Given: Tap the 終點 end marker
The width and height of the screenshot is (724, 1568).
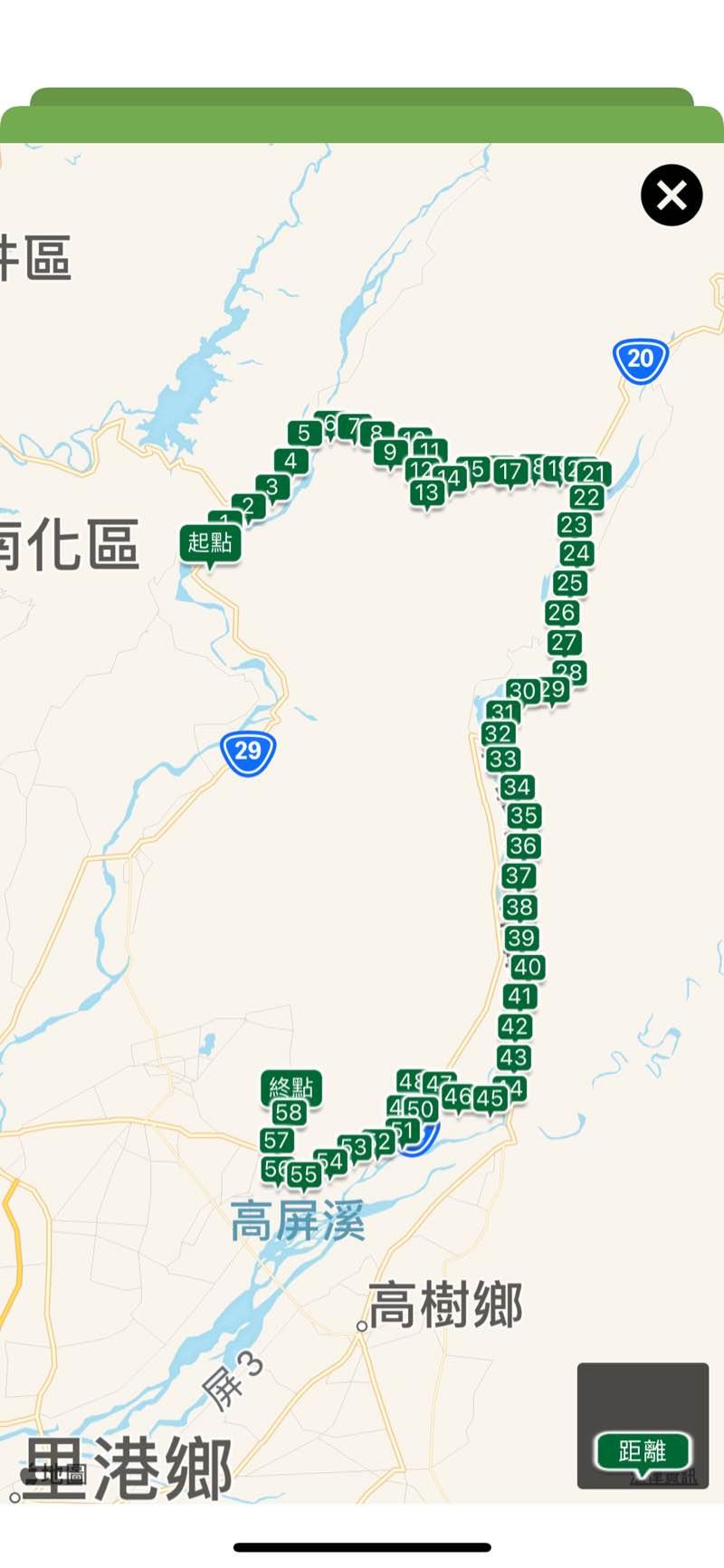Looking at the screenshot, I should pos(291,1086).
